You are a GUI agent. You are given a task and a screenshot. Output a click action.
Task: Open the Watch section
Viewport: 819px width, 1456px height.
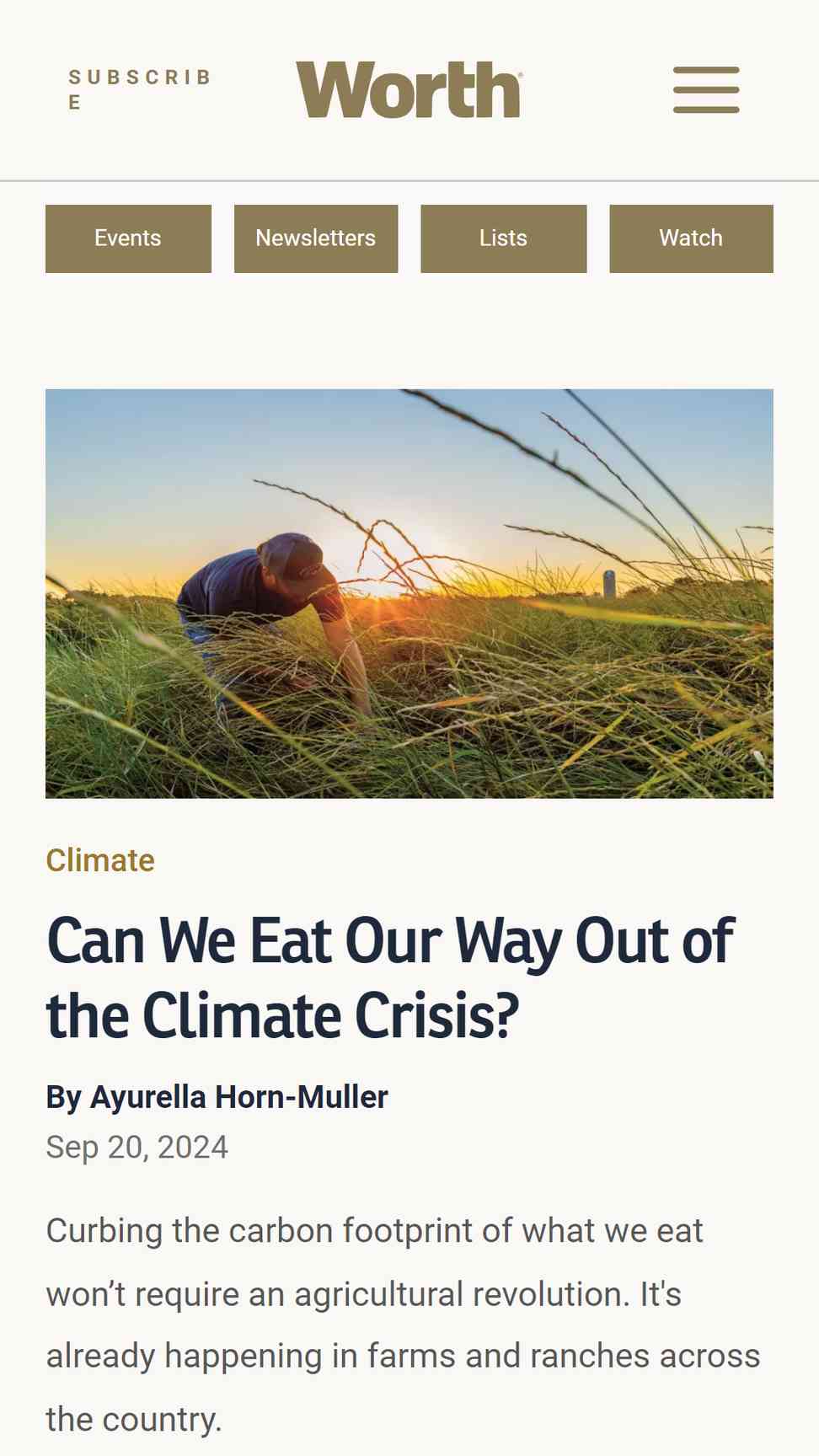pos(692,238)
